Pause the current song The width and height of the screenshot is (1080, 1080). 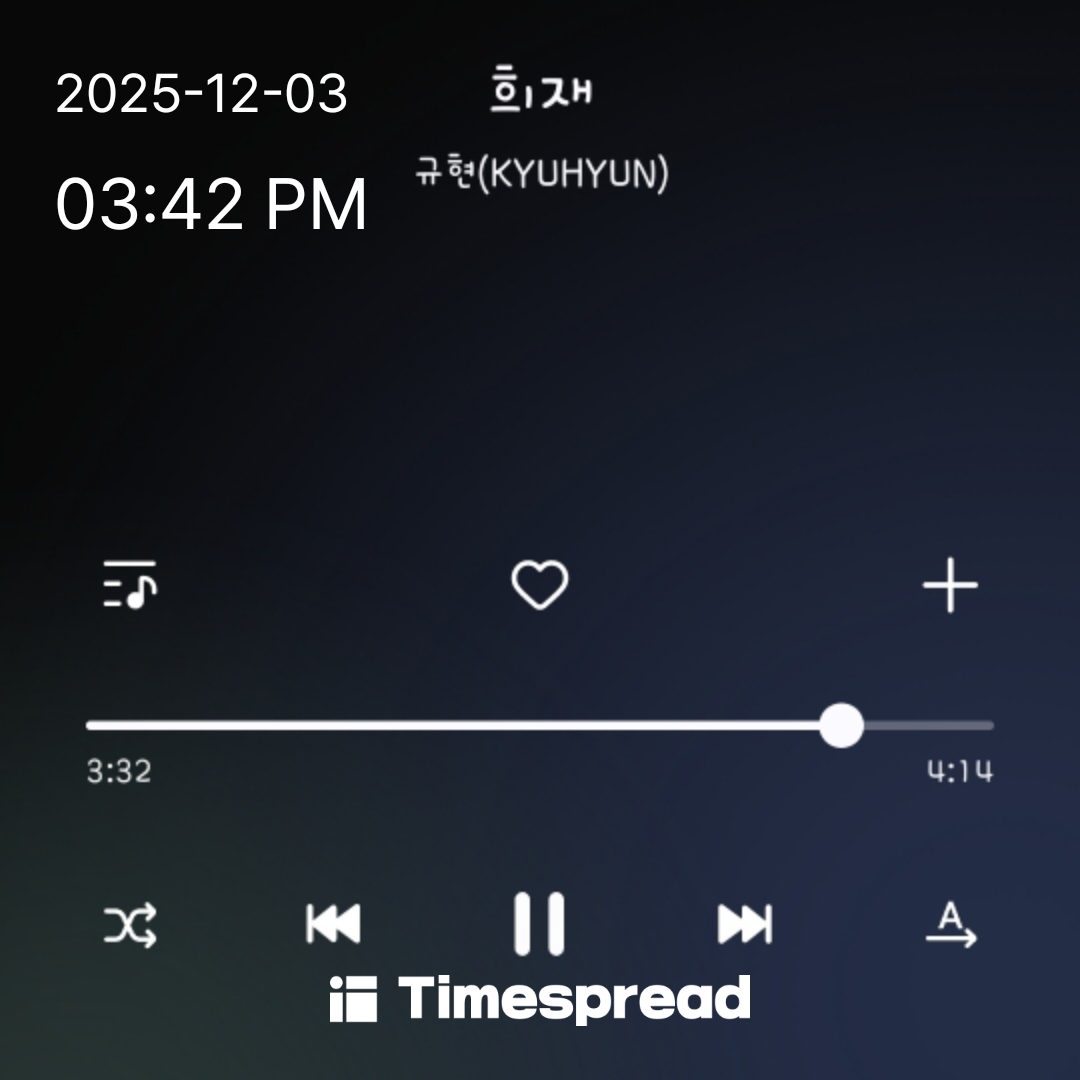click(x=540, y=924)
